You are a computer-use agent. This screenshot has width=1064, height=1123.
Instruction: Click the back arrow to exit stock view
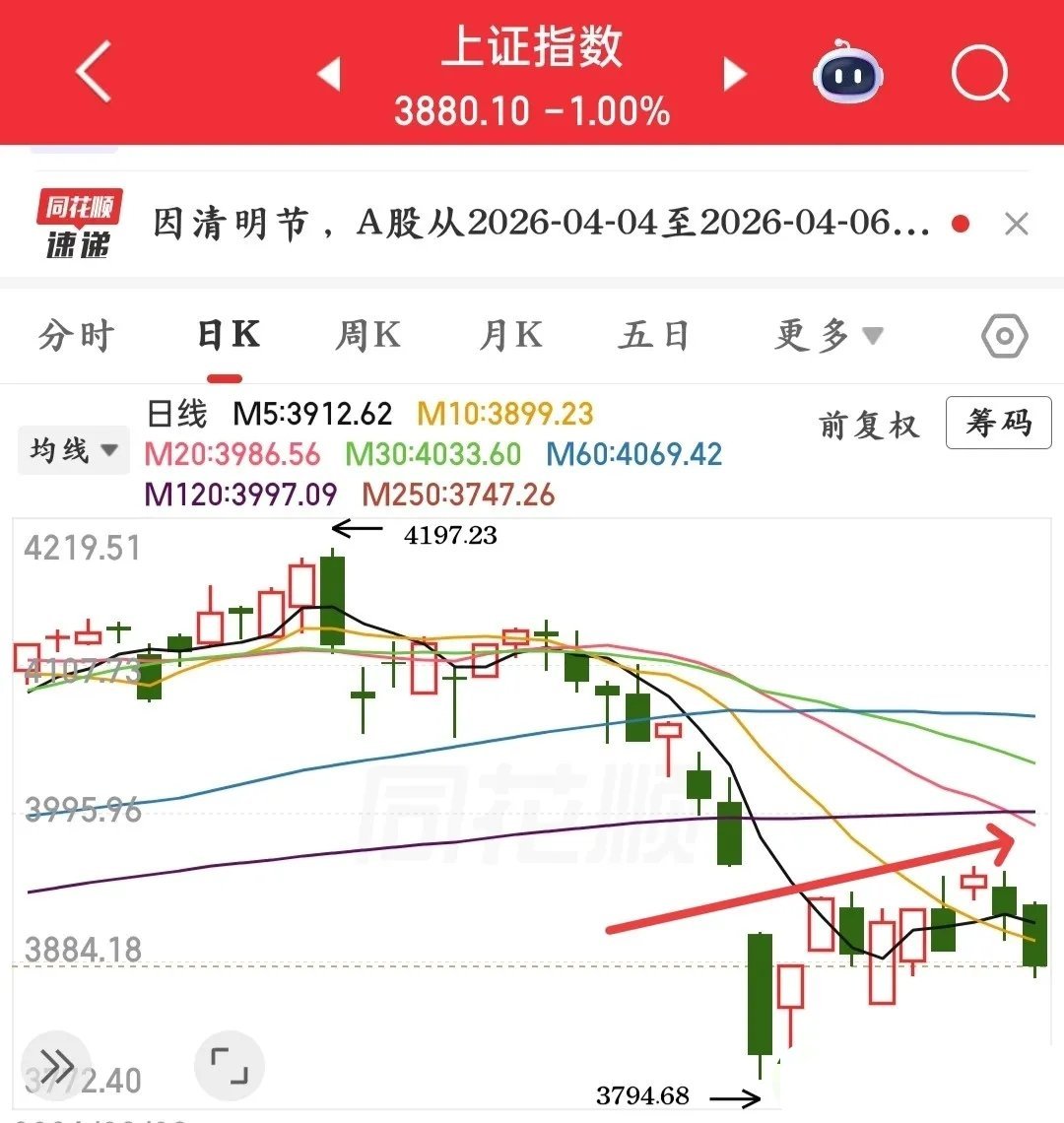(x=94, y=74)
